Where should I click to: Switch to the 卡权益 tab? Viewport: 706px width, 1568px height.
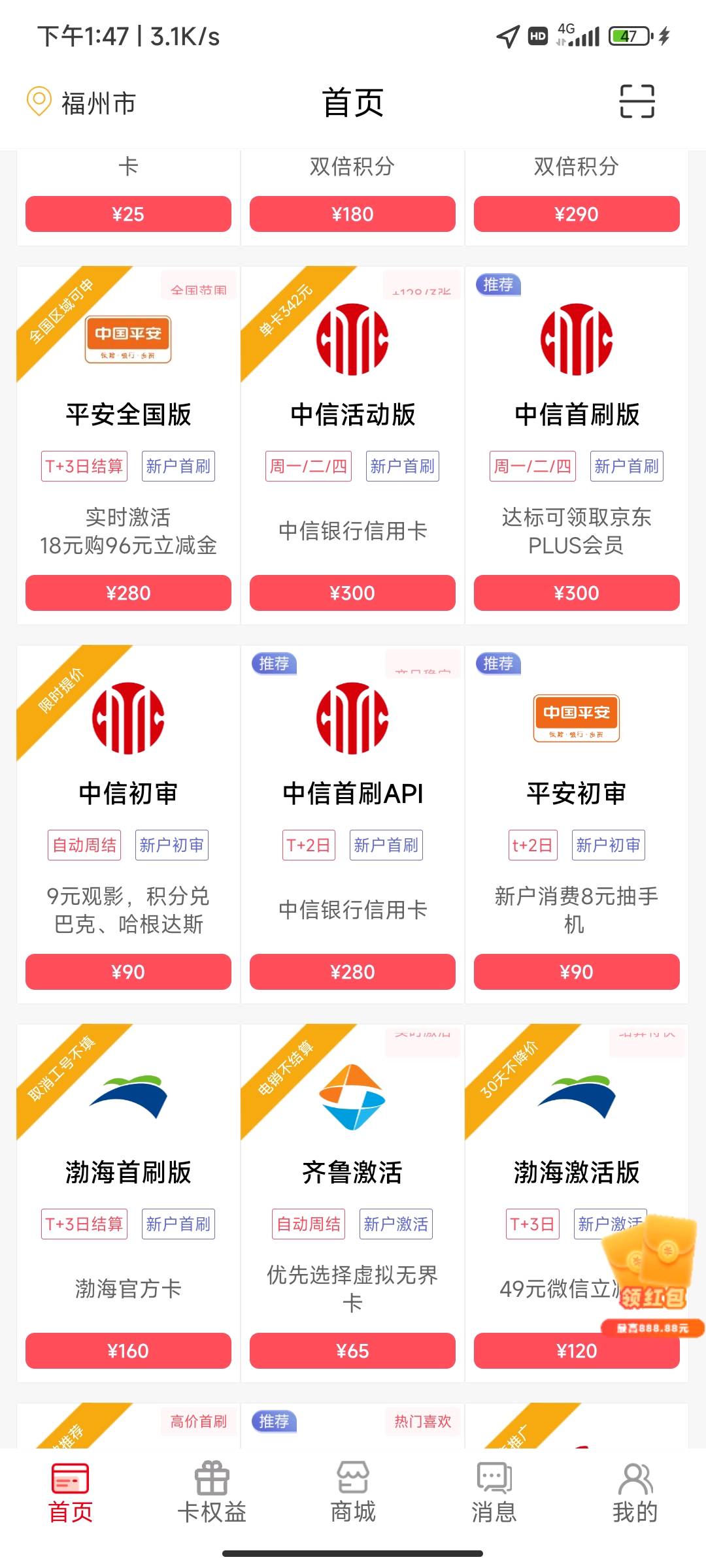click(x=212, y=1494)
